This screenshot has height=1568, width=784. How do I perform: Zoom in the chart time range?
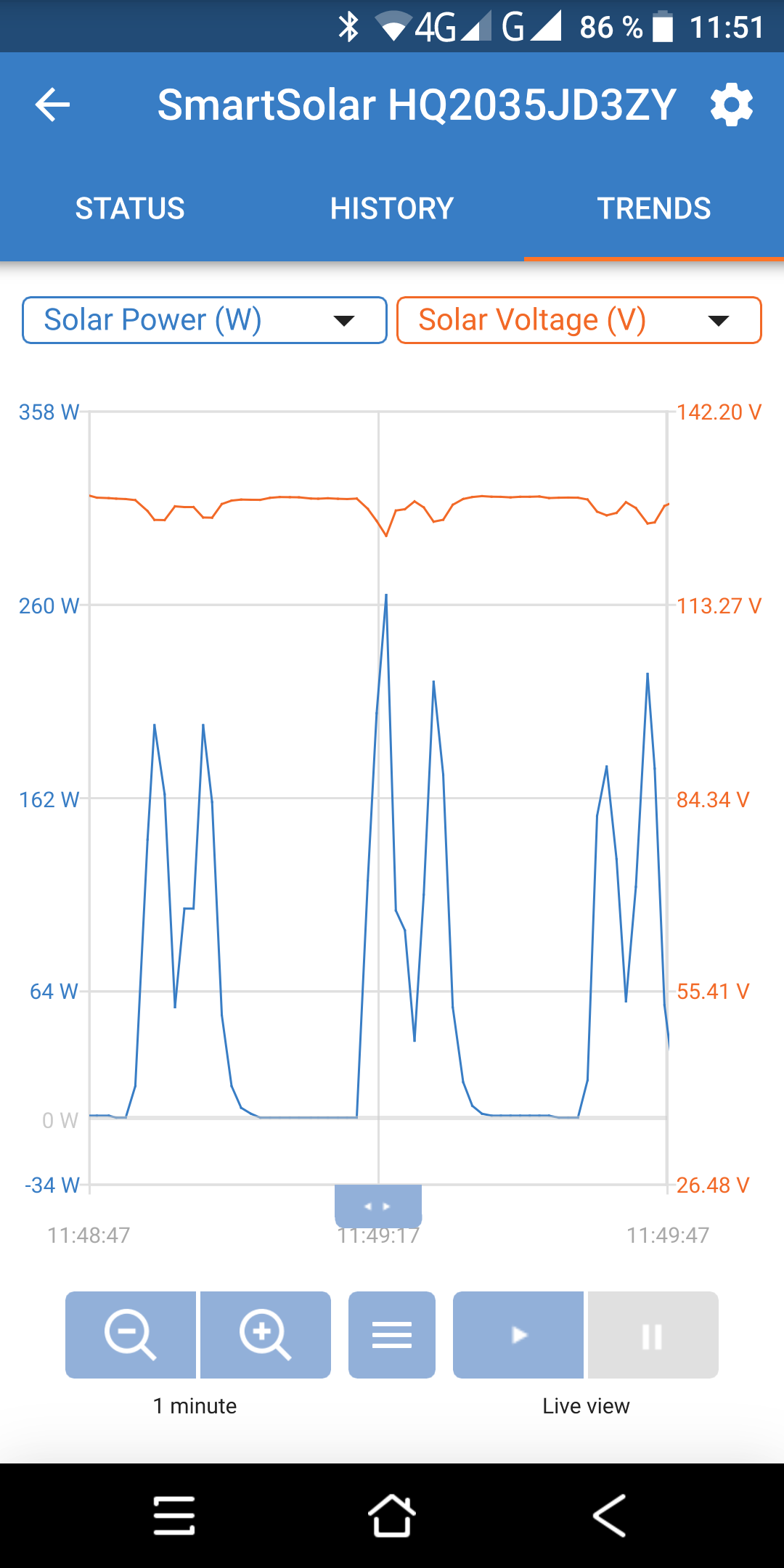266,1334
